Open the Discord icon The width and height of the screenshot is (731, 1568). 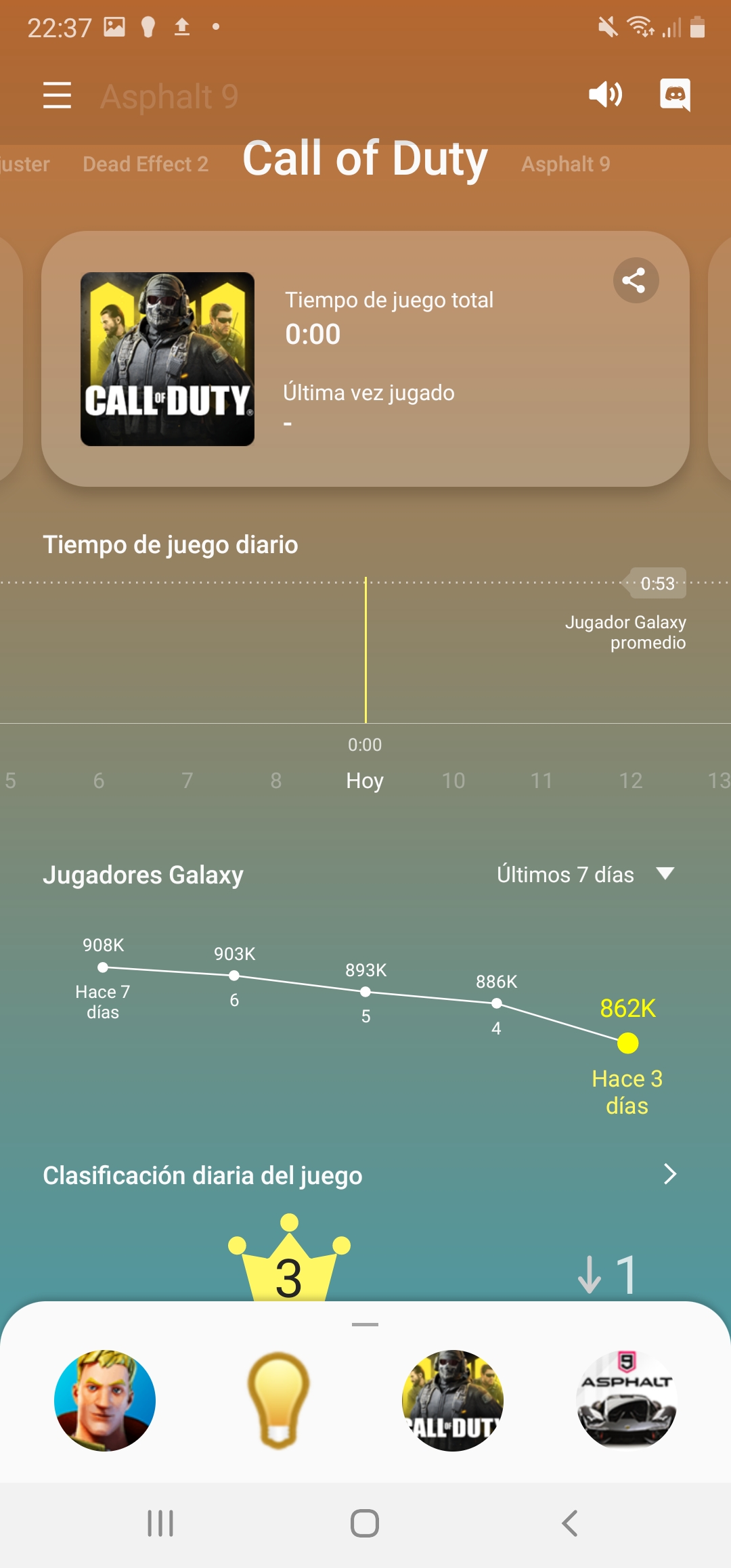click(x=675, y=95)
